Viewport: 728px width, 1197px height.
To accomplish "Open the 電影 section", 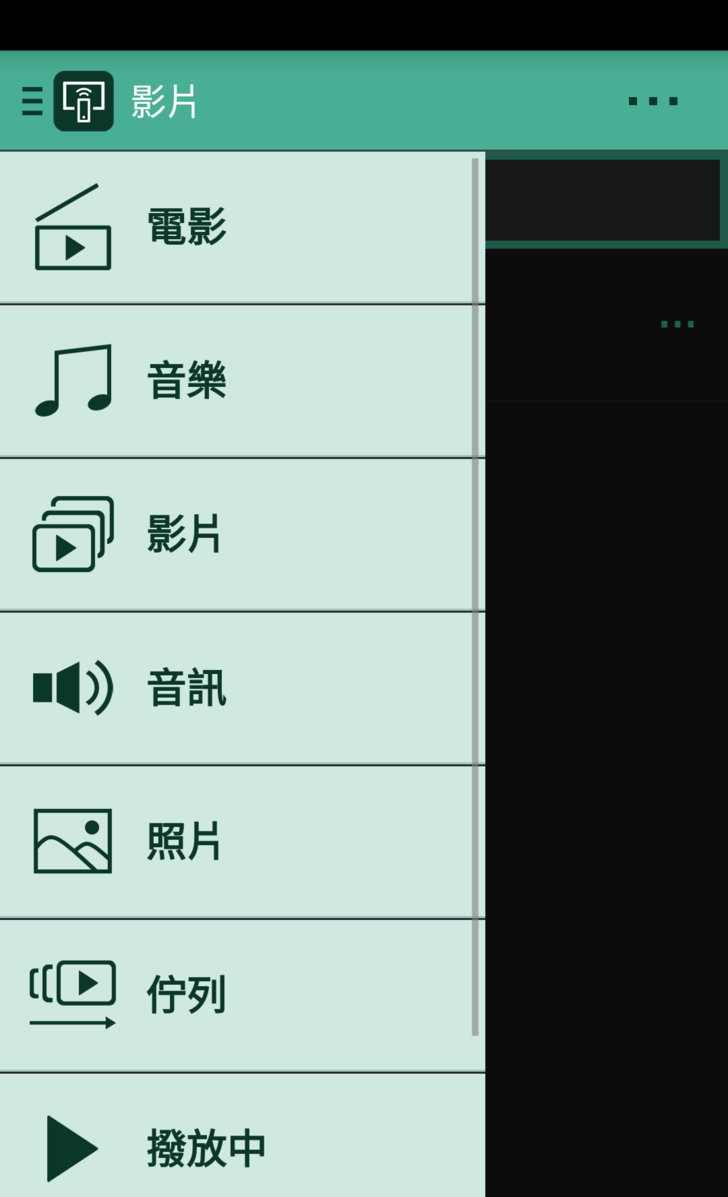I will 240,228.
